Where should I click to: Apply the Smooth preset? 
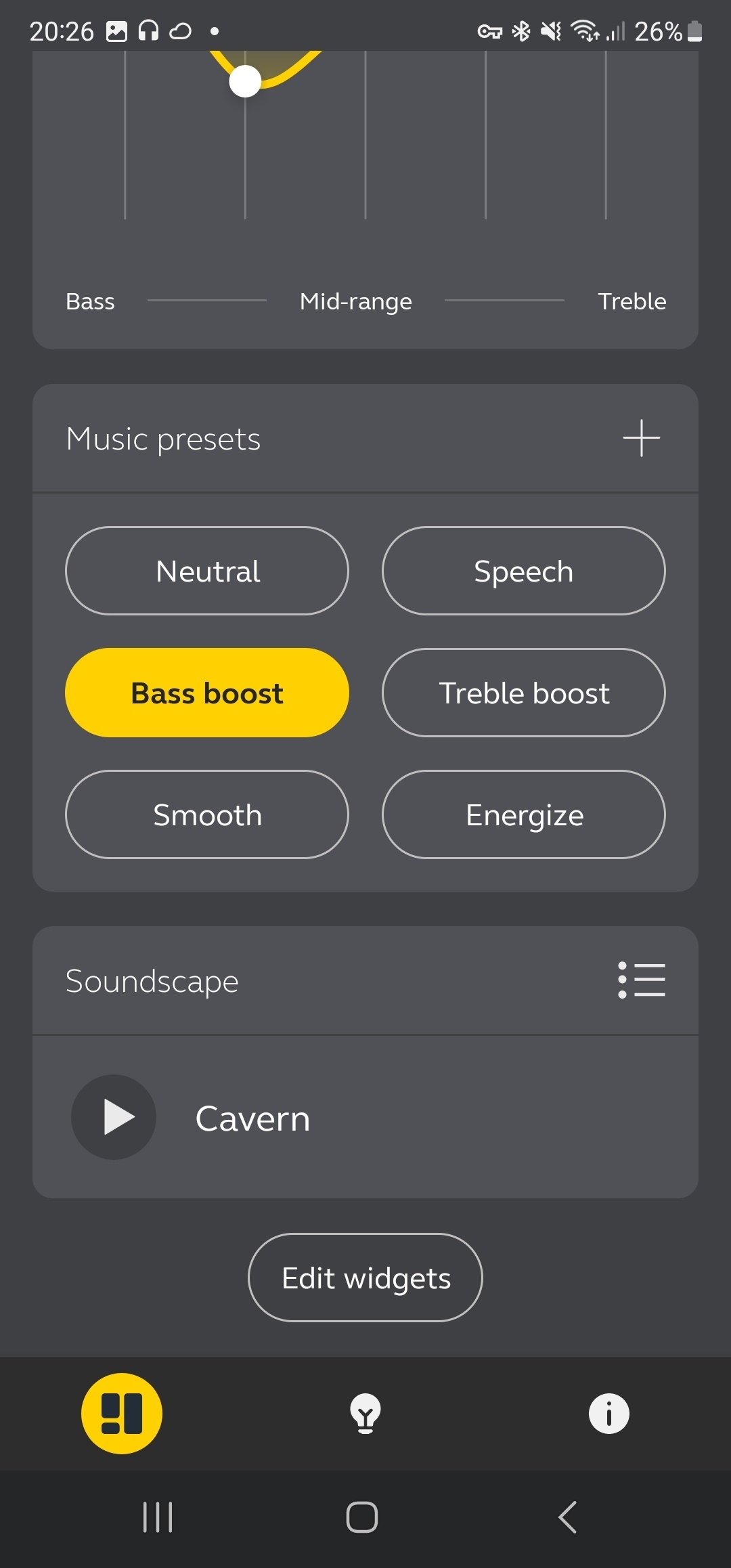(207, 814)
